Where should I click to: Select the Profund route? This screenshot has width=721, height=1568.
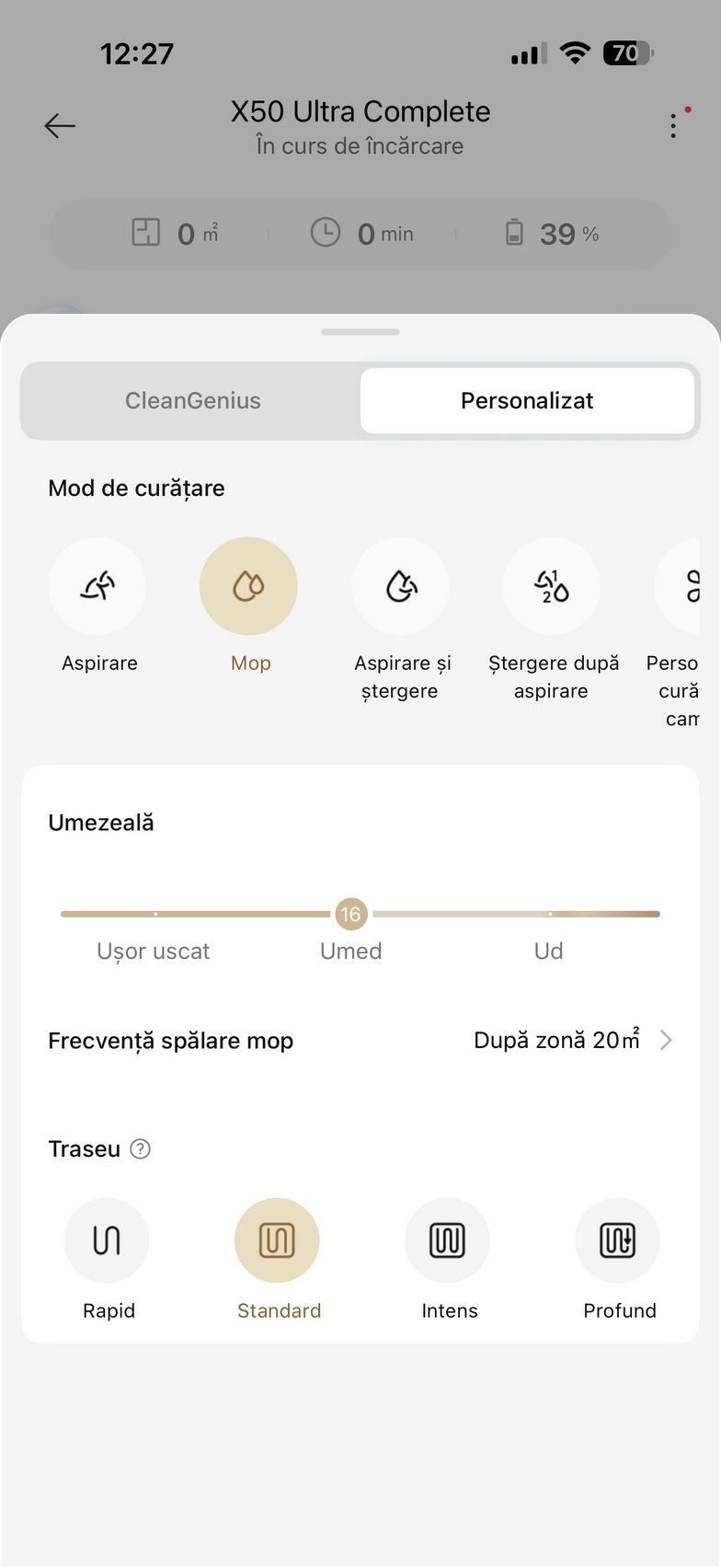coord(618,1240)
